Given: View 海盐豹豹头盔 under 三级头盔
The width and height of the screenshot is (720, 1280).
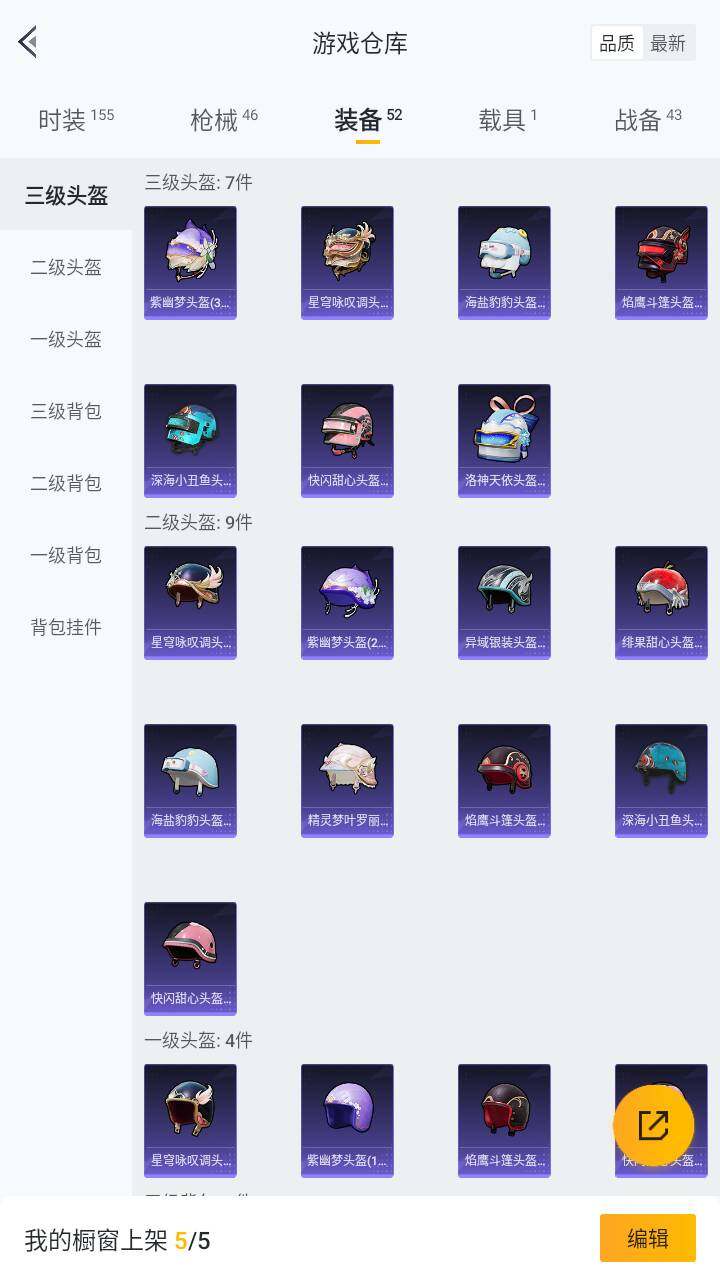Looking at the screenshot, I should 504,262.
